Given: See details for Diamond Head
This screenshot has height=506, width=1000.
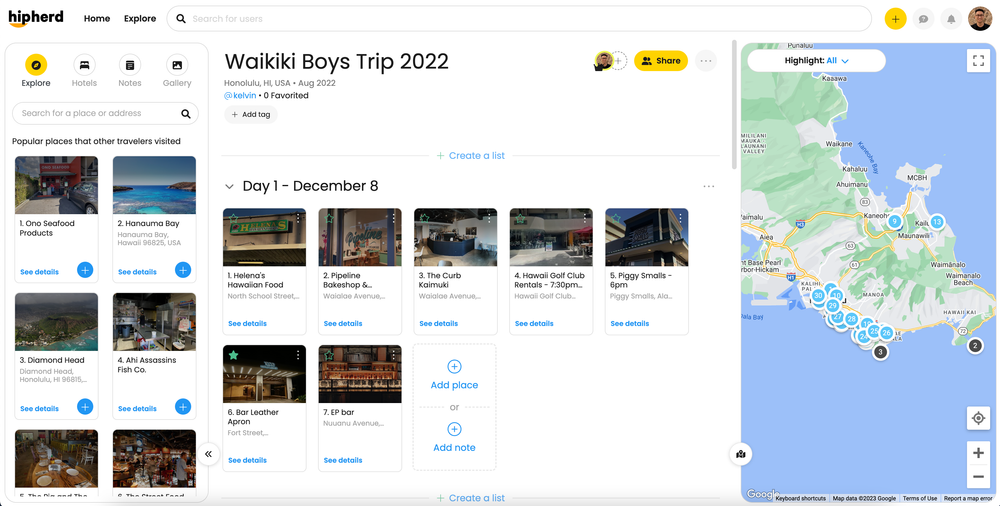Looking at the screenshot, I should point(39,408).
